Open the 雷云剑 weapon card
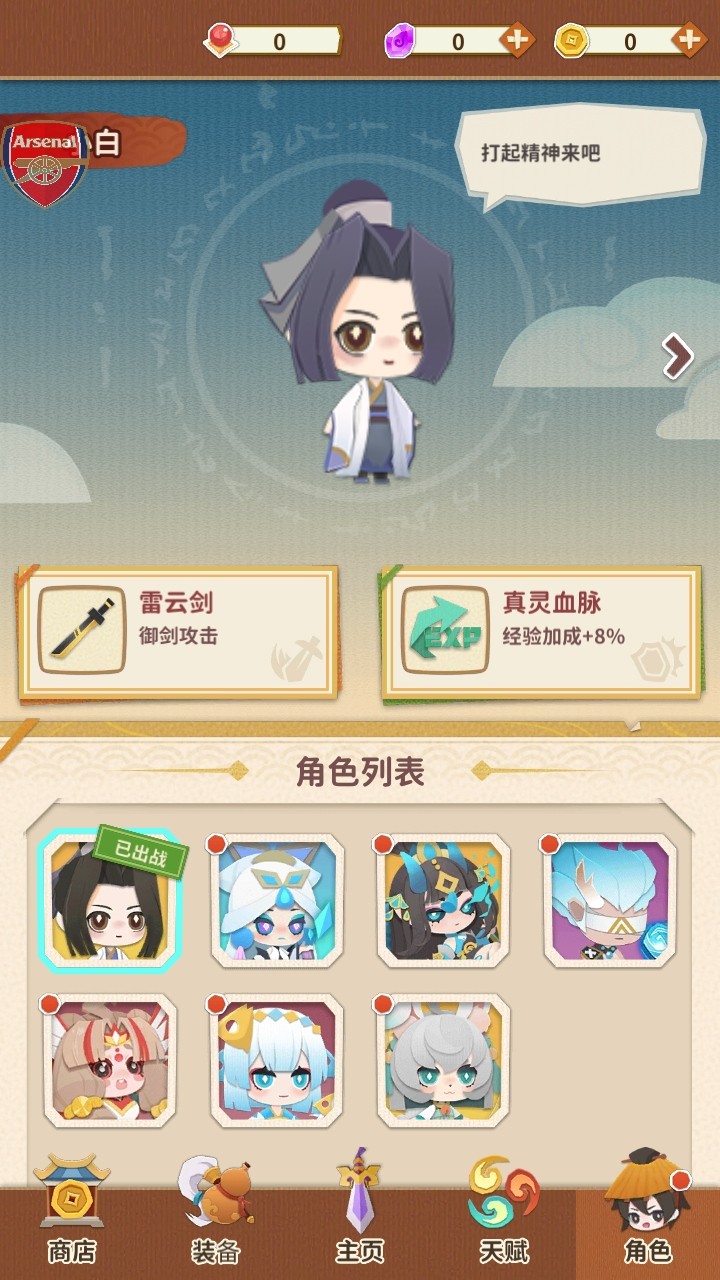The height and width of the screenshot is (1280, 720). coord(178,631)
